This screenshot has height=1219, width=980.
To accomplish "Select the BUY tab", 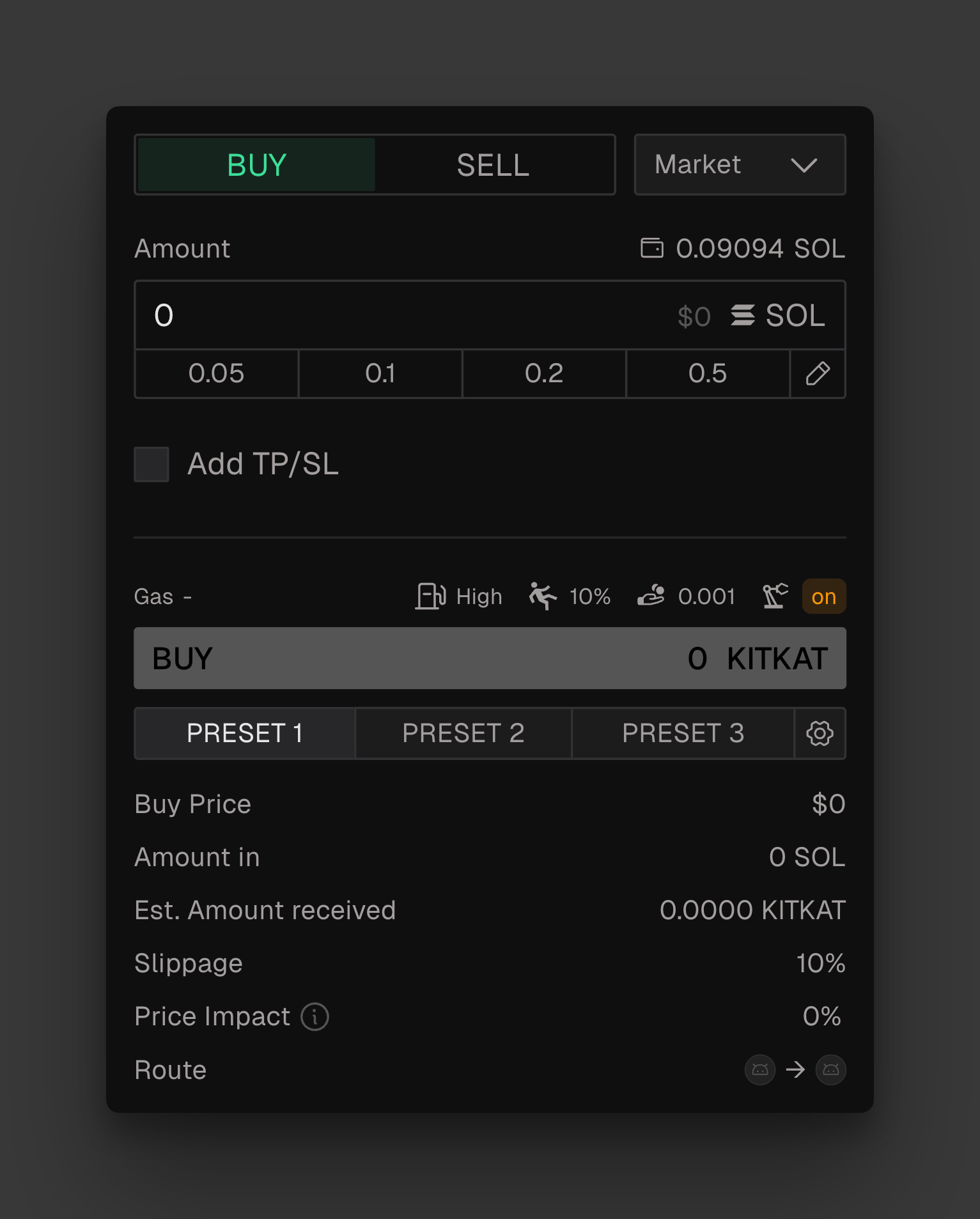I will click(256, 165).
